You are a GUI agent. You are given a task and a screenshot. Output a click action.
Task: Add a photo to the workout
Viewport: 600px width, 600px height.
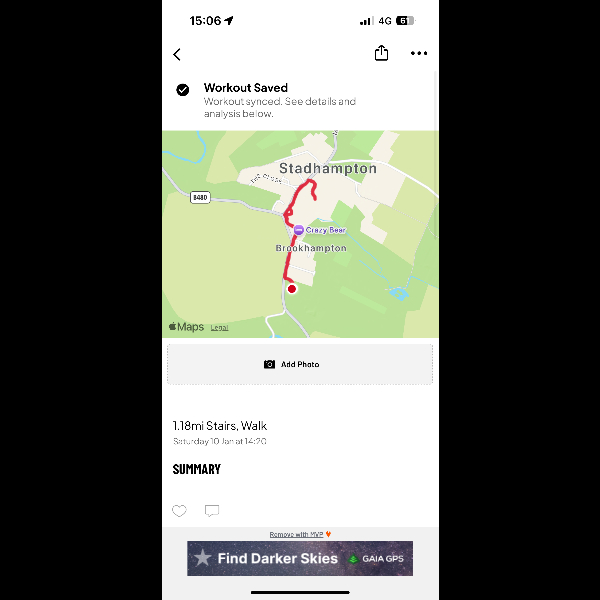(x=299, y=364)
